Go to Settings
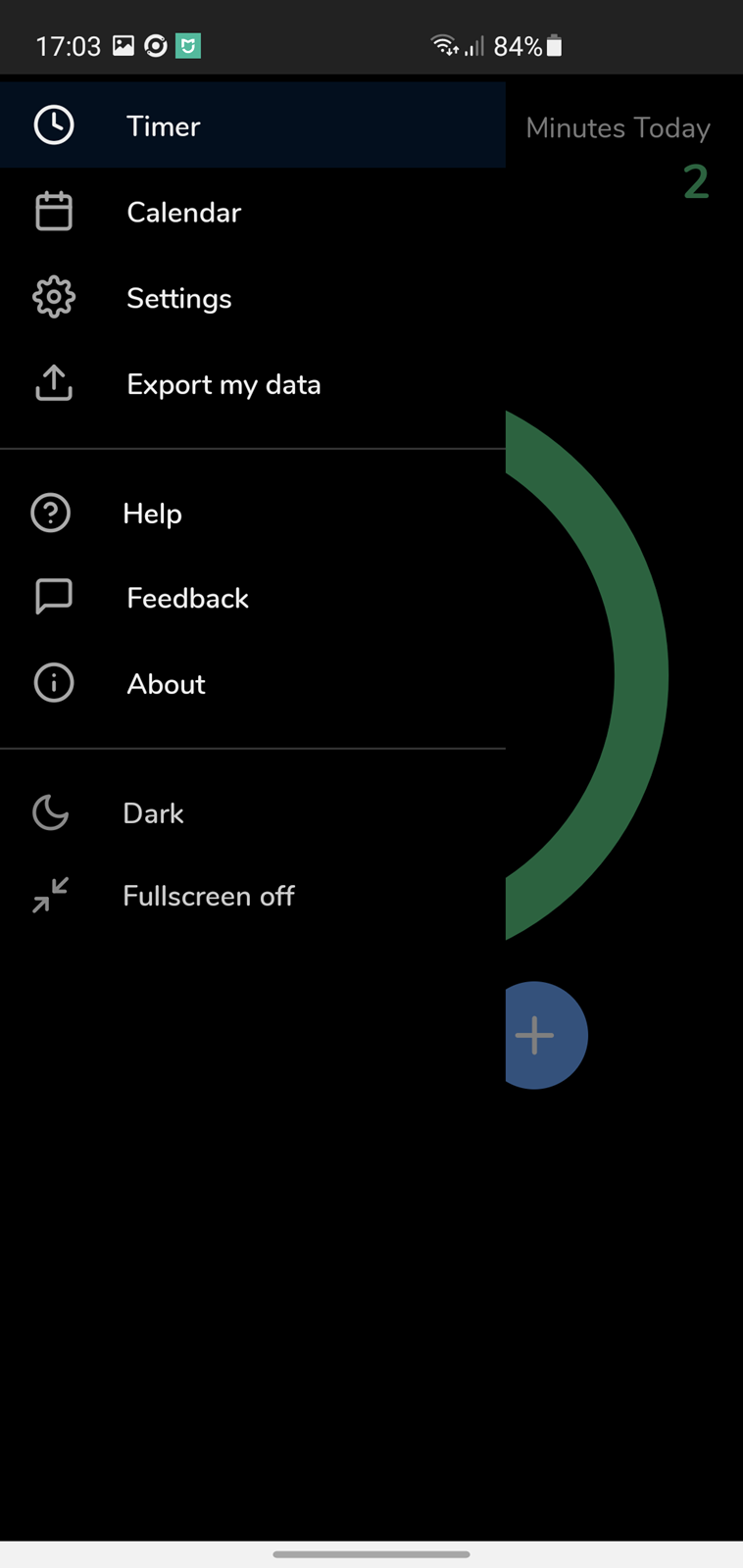 pos(253,298)
